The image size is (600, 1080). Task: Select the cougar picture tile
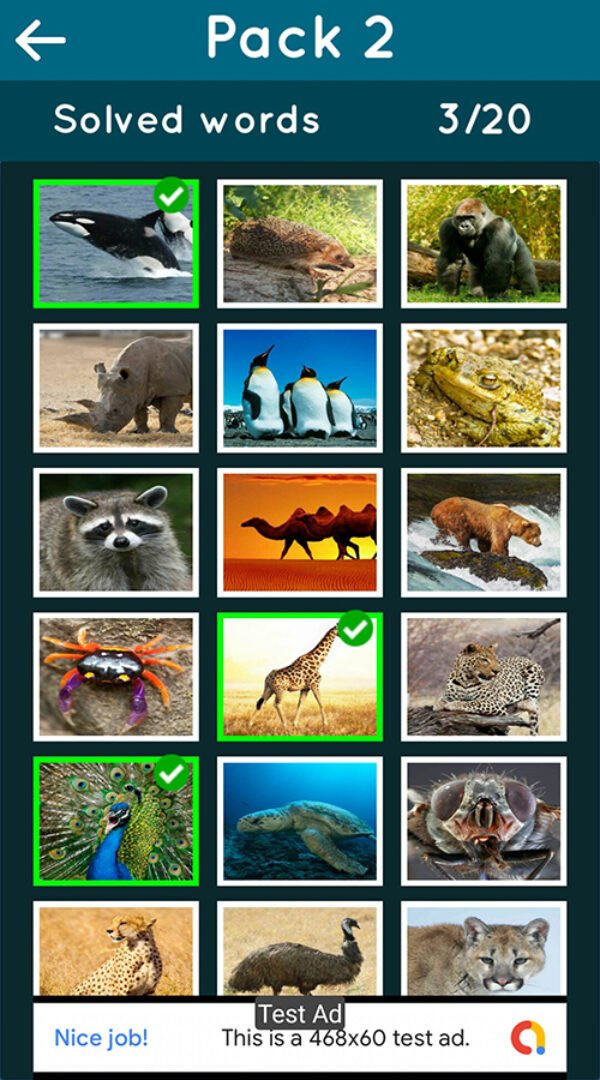point(484,949)
